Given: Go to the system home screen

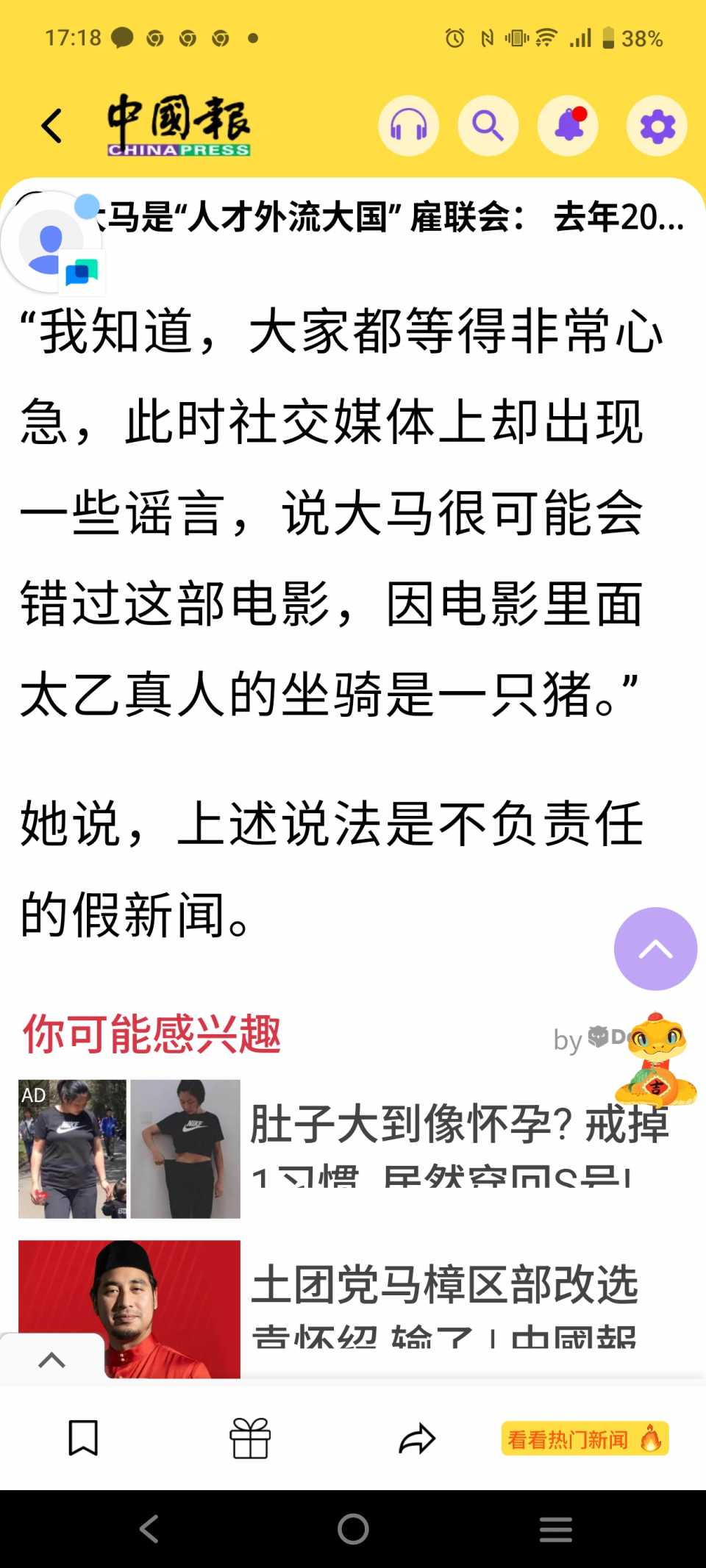Looking at the screenshot, I should point(353,1530).
